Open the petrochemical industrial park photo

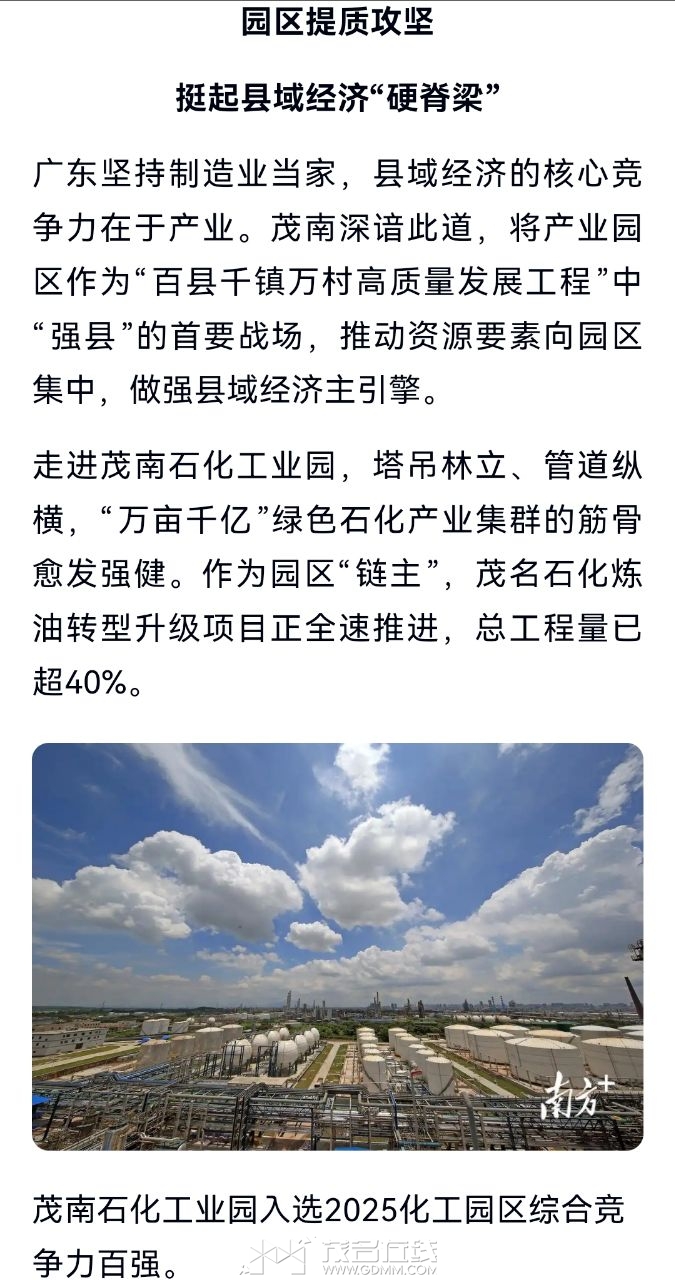(x=337, y=946)
